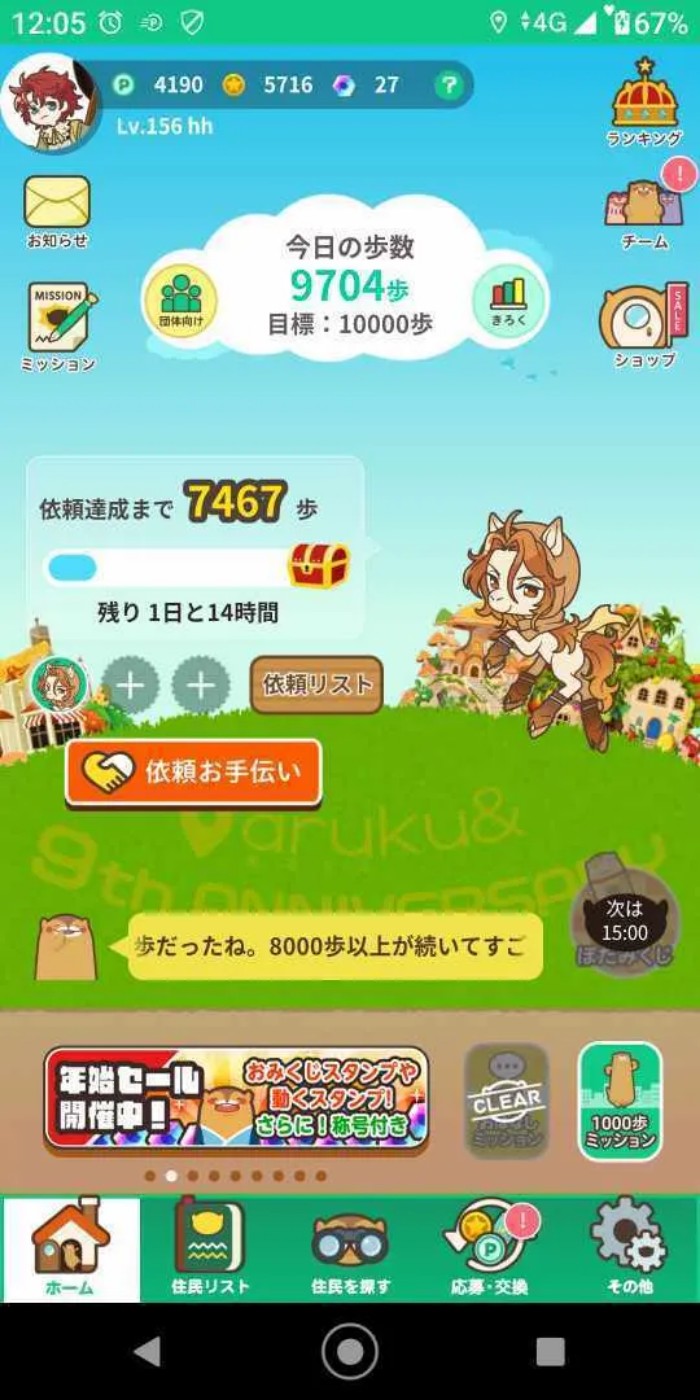Image resolution: width=700 pixels, height=1400 pixels.
Task: Go to the 応募・交換 tab
Action: (489, 1249)
